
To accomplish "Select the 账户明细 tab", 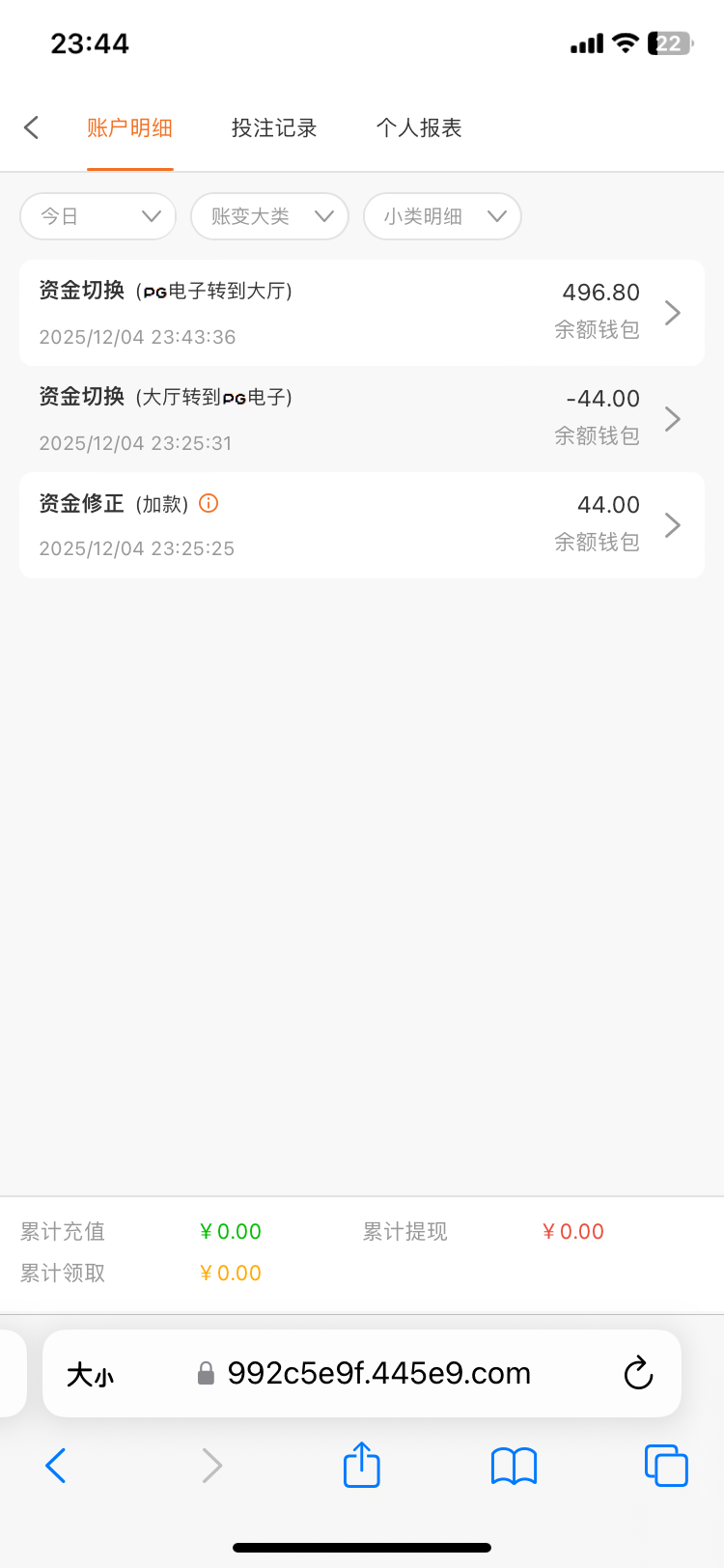I will coord(129,127).
